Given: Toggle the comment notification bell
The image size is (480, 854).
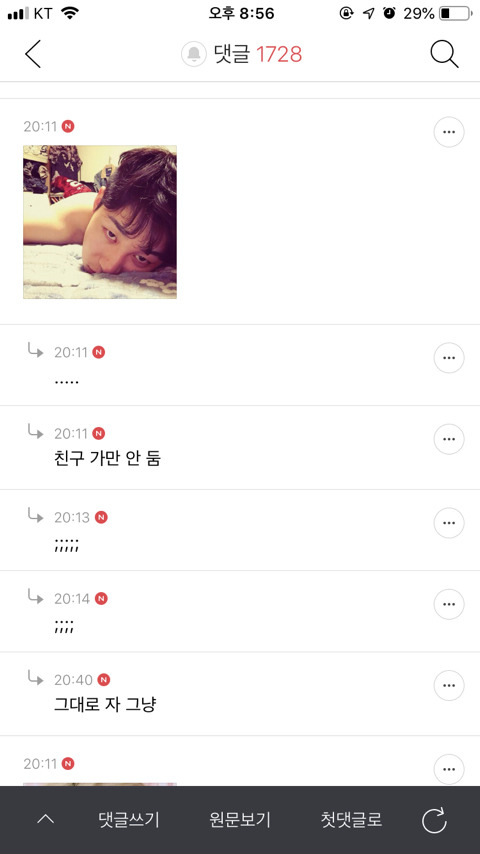Looking at the screenshot, I should pos(194,54).
